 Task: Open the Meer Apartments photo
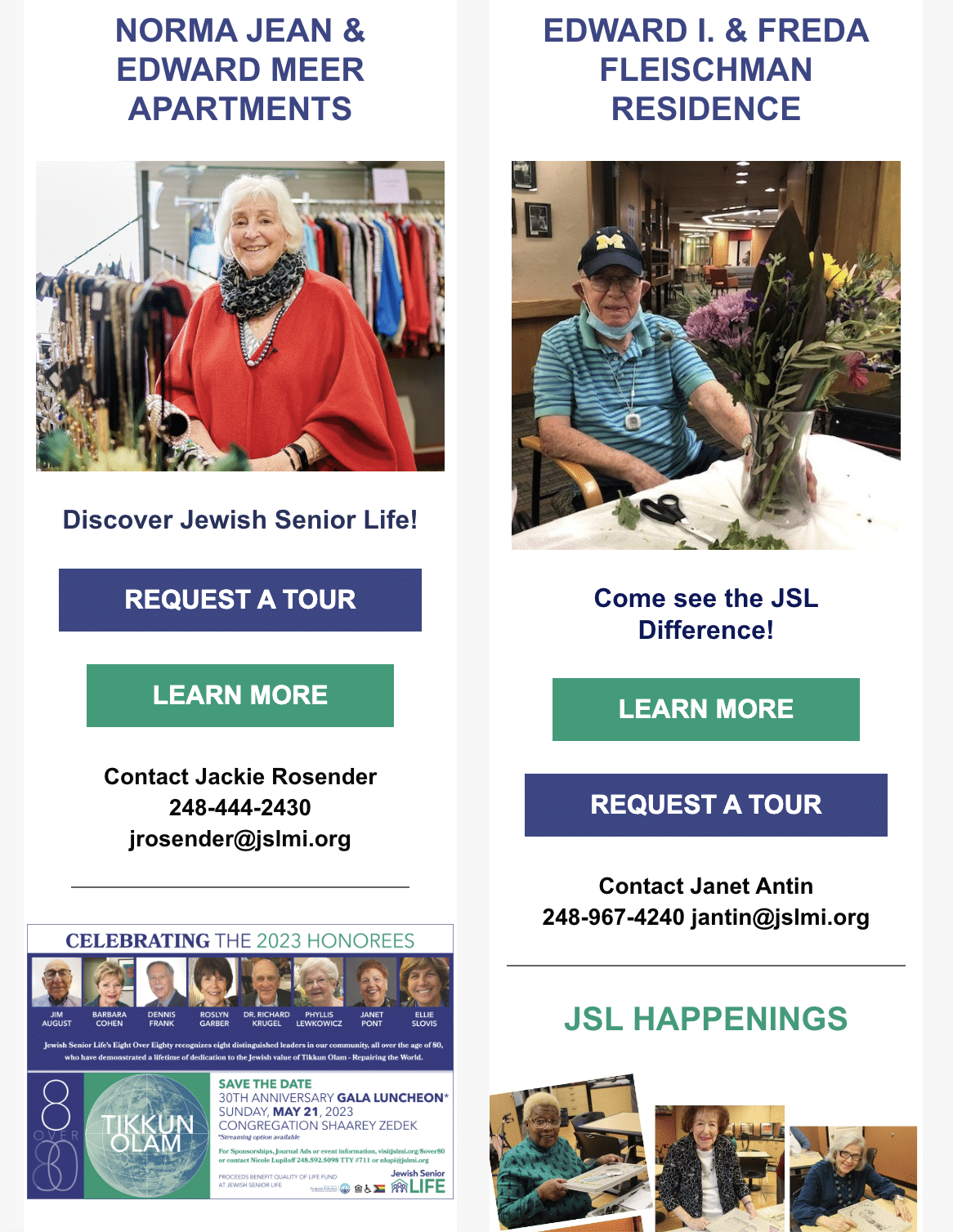coord(239,316)
